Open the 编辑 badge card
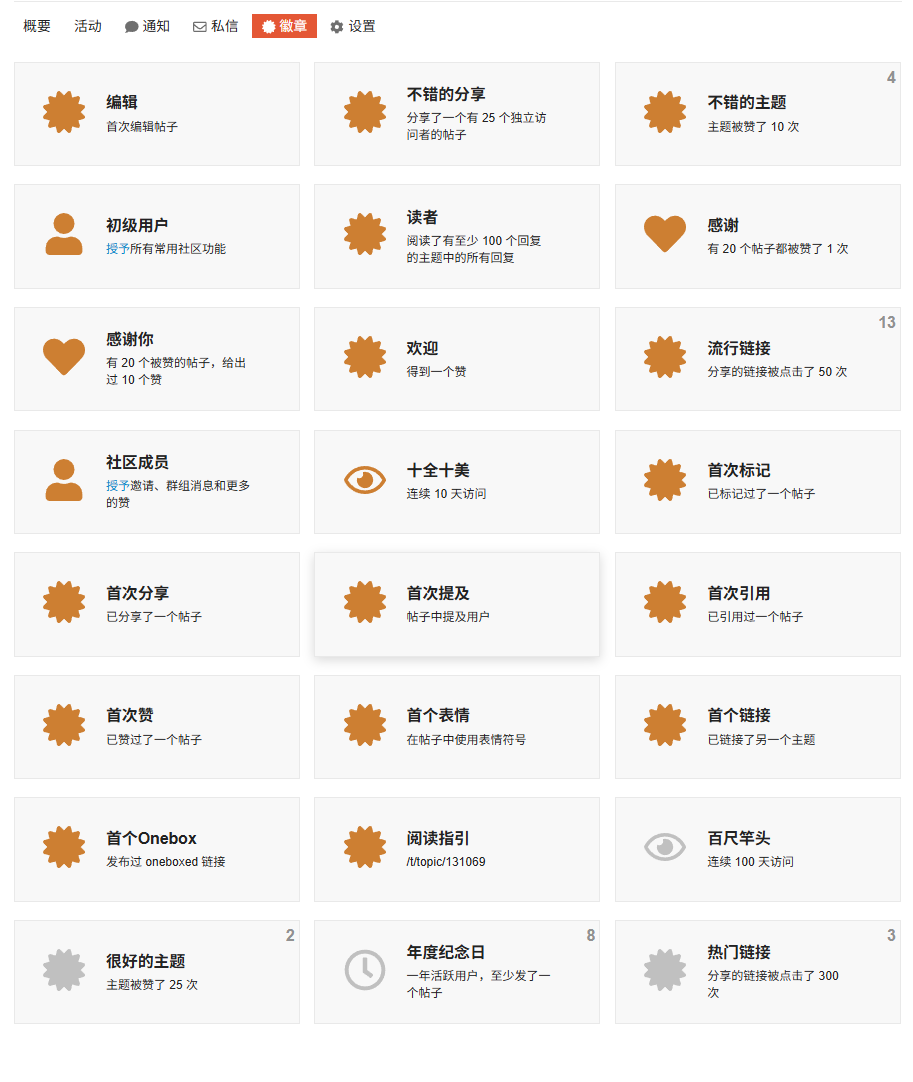This screenshot has width=913, height=1082. coord(122,102)
